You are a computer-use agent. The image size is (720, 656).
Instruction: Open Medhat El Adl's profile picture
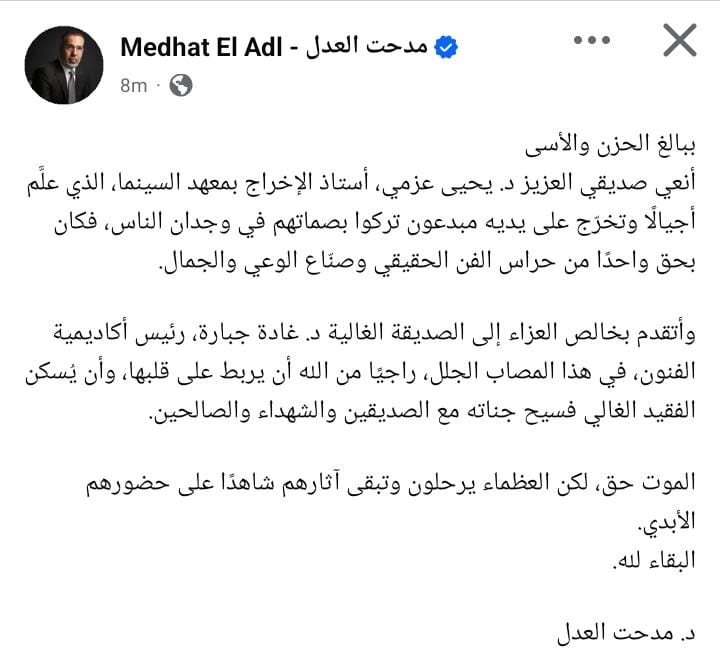click(x=64, y=65)
